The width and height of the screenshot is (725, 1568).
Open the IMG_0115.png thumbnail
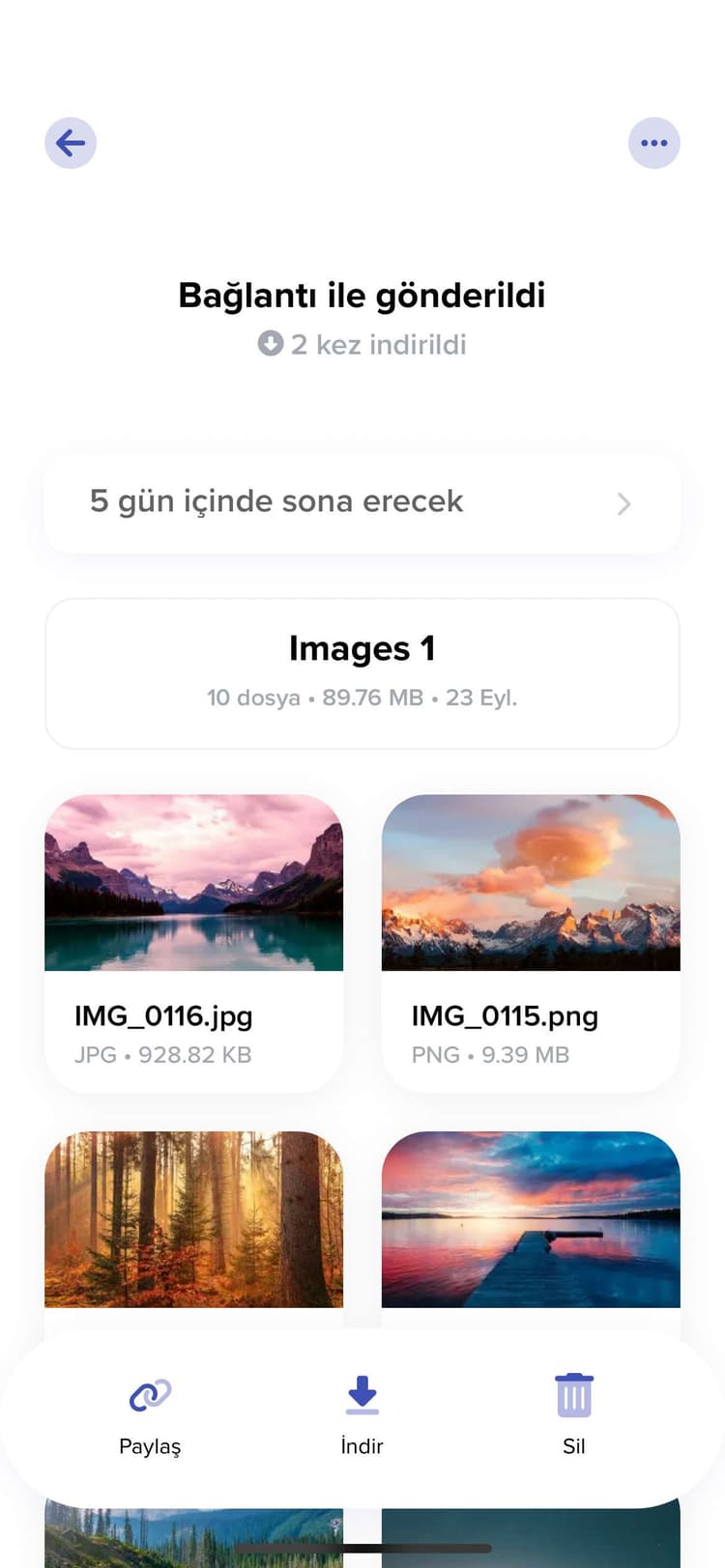tap(531, 882)
